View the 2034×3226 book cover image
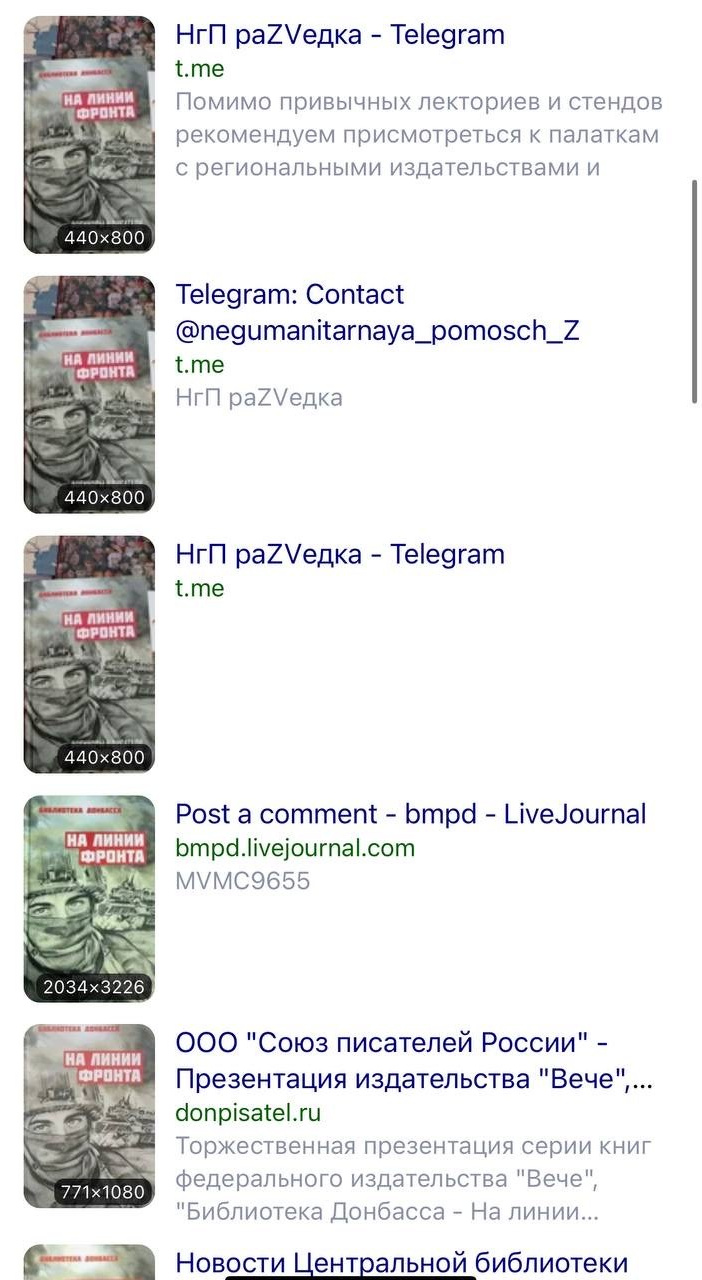Viewport: 702px width, 1280px height. [89, 898]
